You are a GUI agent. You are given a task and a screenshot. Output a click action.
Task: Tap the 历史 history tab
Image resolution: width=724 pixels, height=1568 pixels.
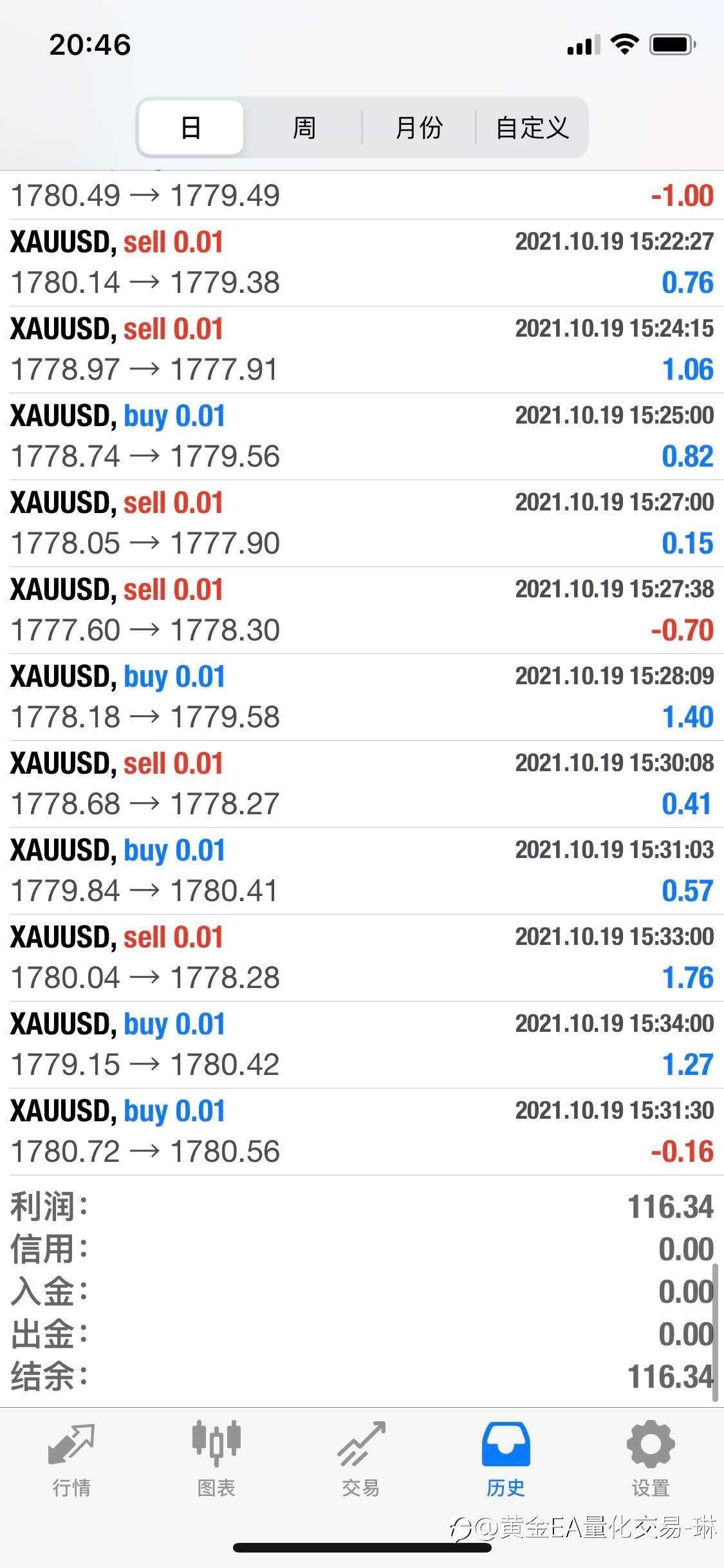(x=506, y=1460)
